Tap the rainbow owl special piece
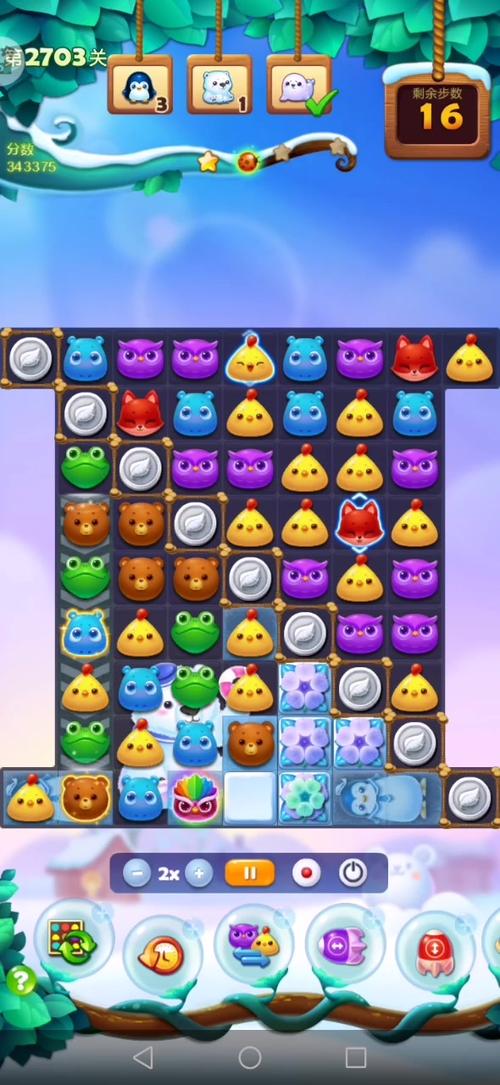 [196, 798]
